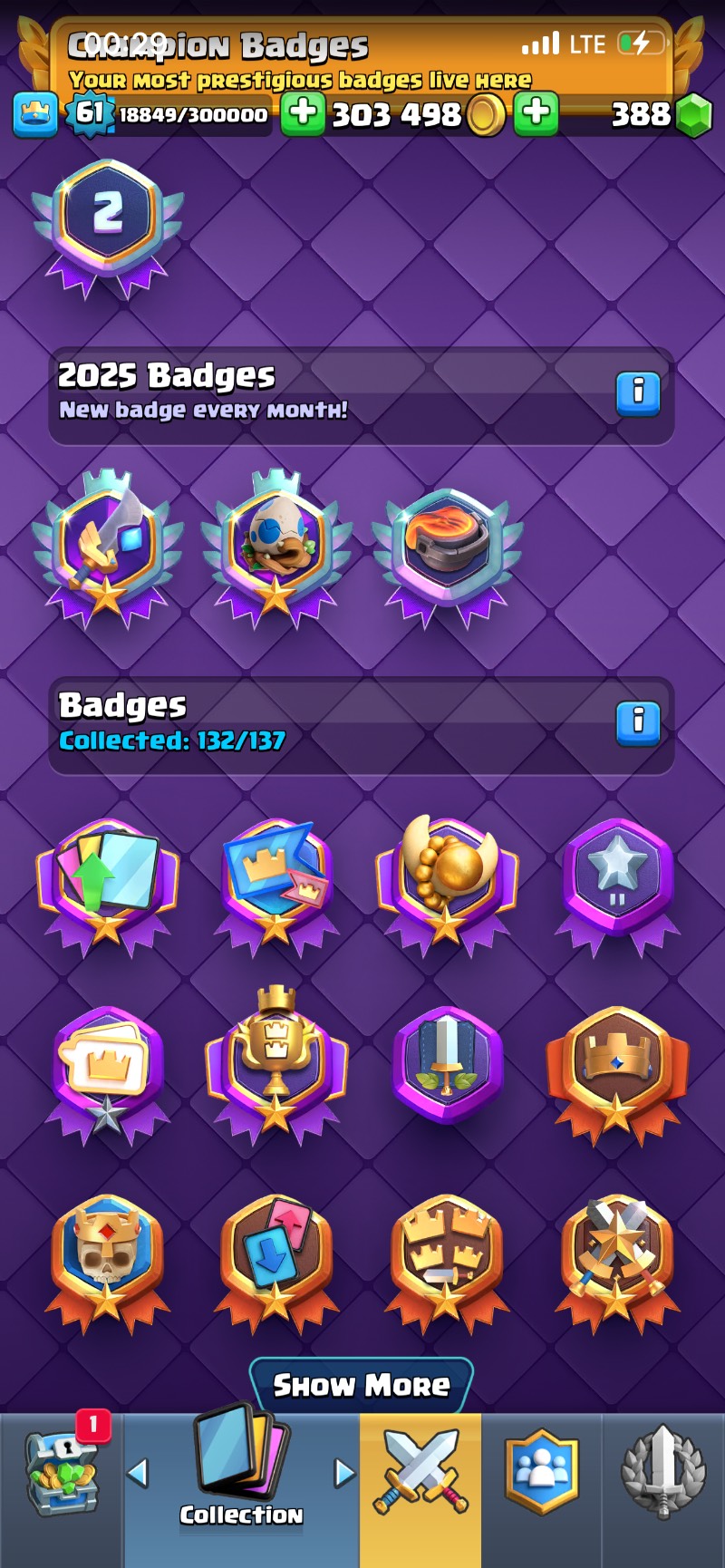This screenshot has width=725, height=1568.
Task: Open info for the 2025 Badges section
Action: [x=638, y=393]
